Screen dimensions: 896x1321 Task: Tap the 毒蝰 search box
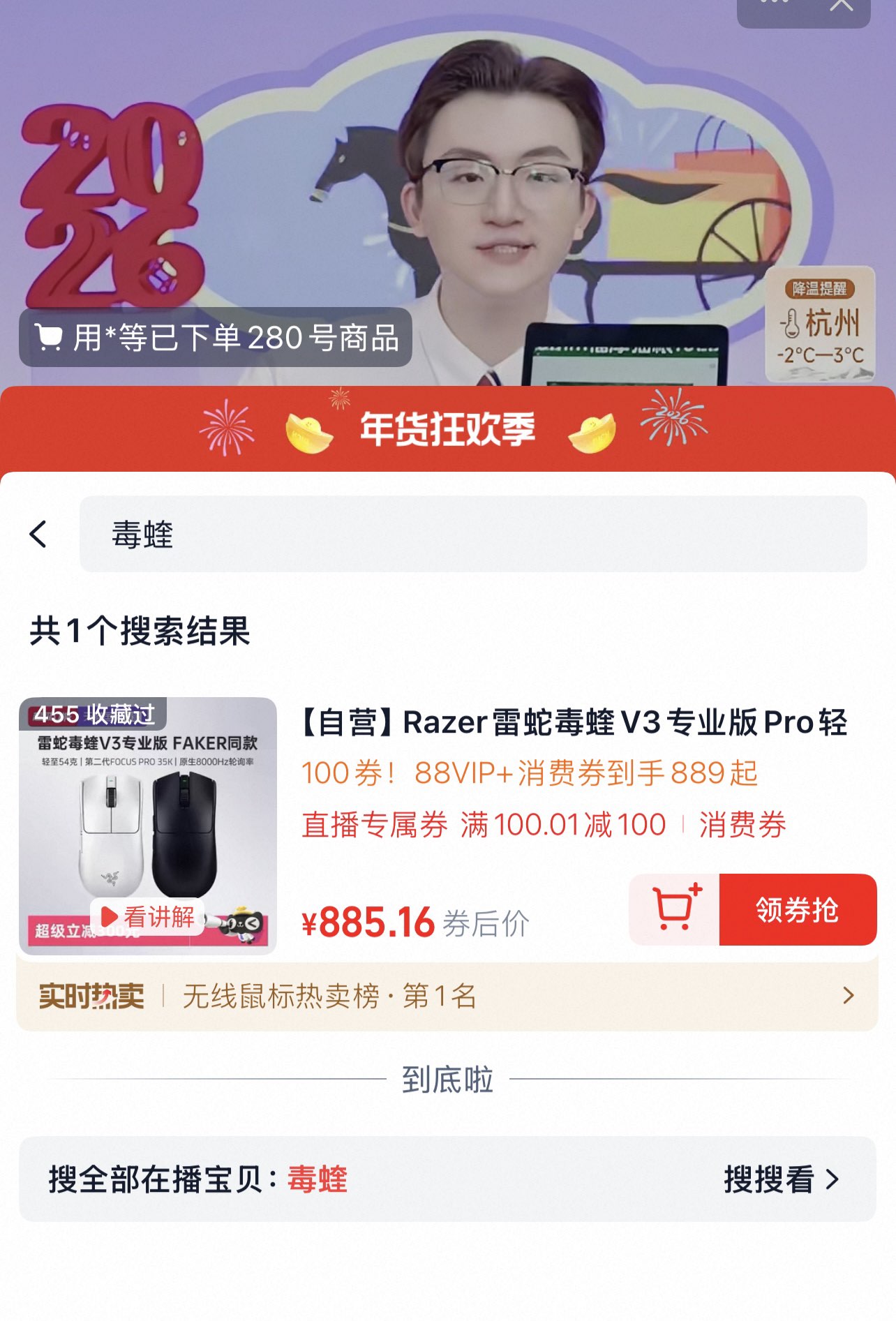(473, 535)
